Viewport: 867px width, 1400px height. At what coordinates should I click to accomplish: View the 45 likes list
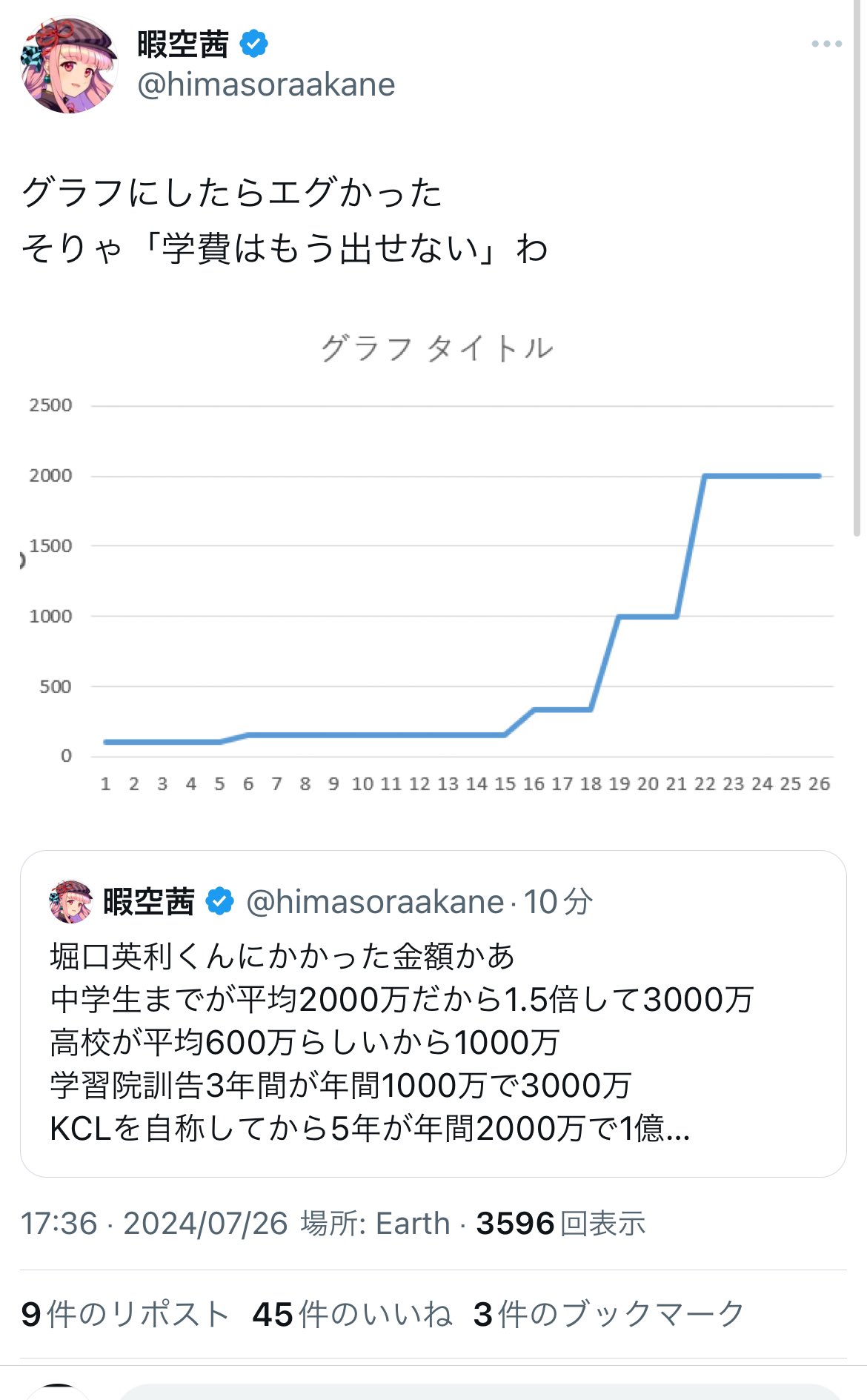(x=352, y=1314)
